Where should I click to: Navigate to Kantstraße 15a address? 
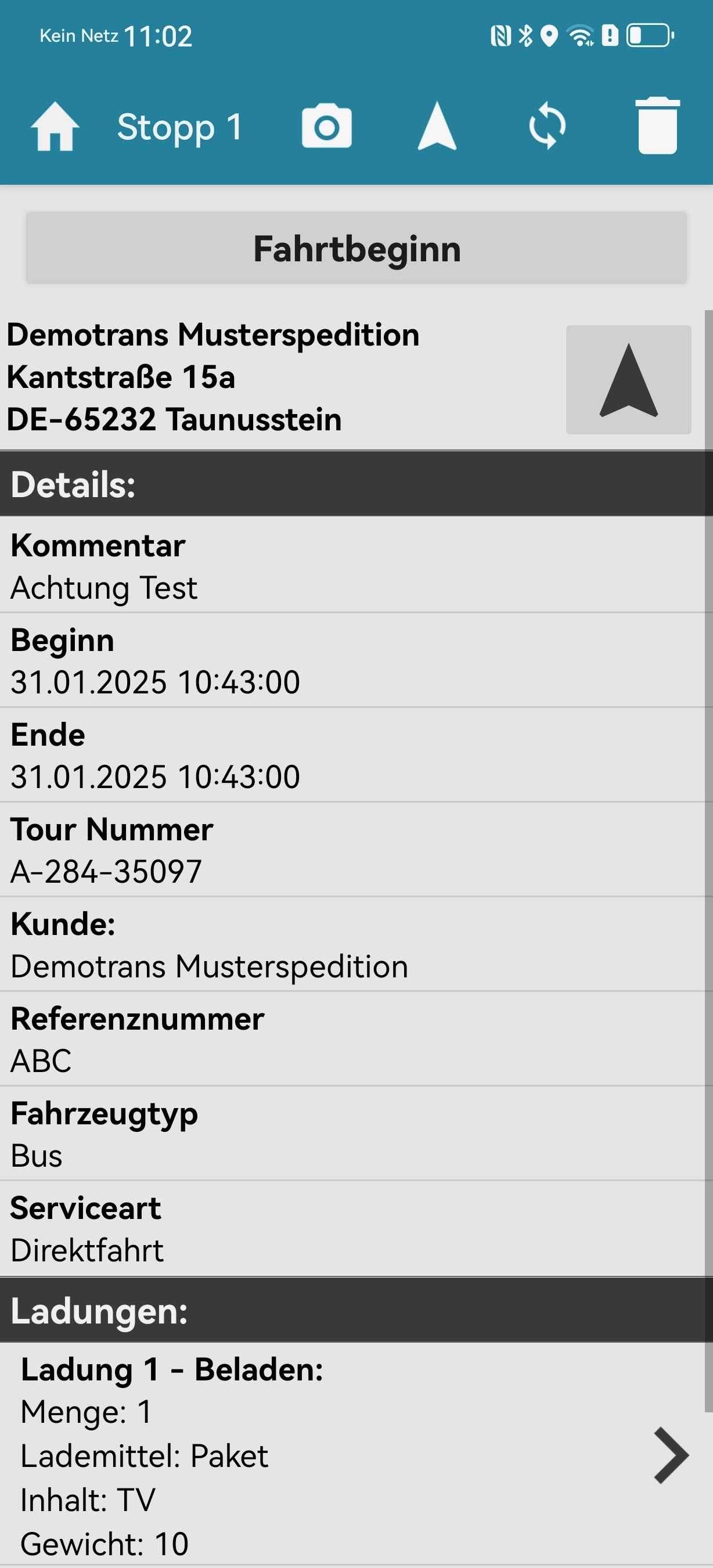628,380
